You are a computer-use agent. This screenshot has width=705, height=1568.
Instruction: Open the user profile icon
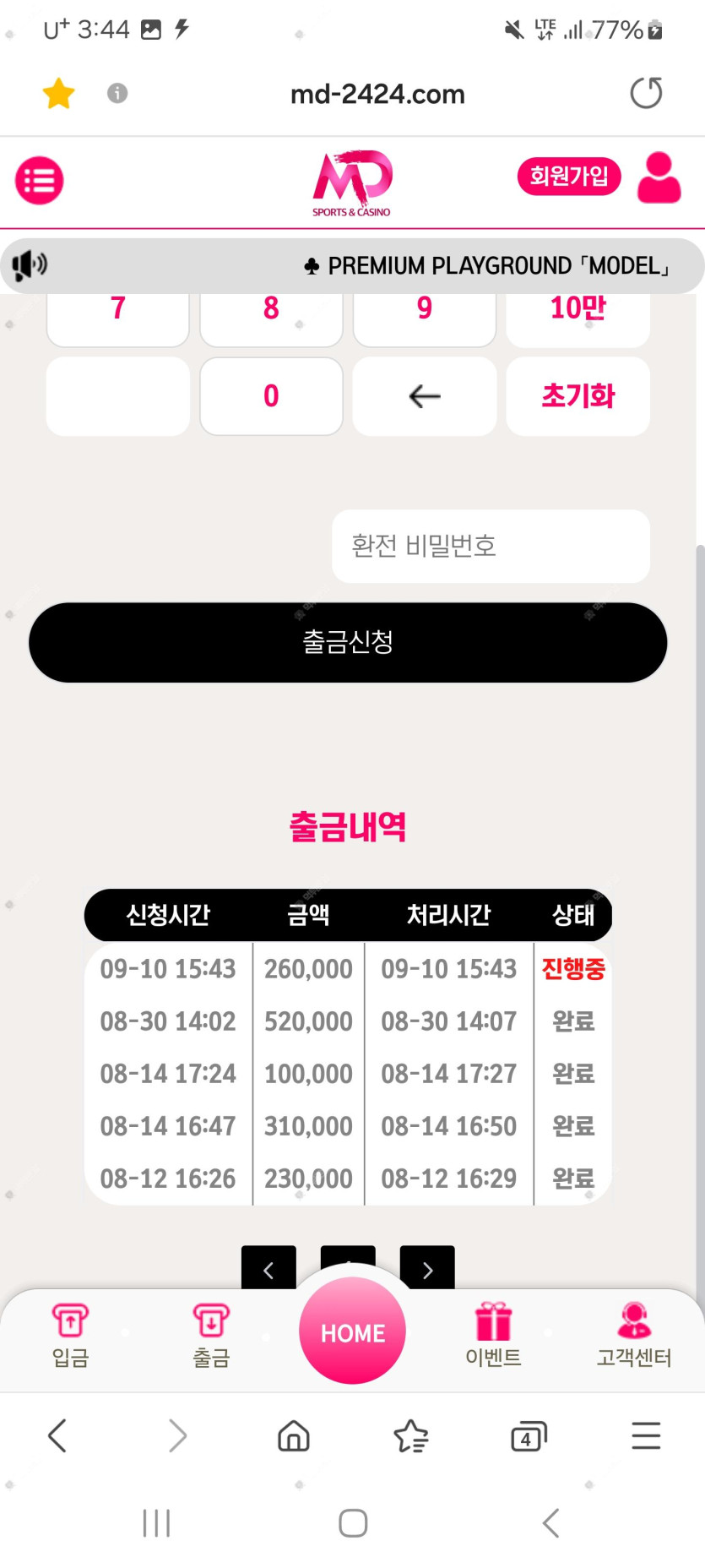[659, 177]
